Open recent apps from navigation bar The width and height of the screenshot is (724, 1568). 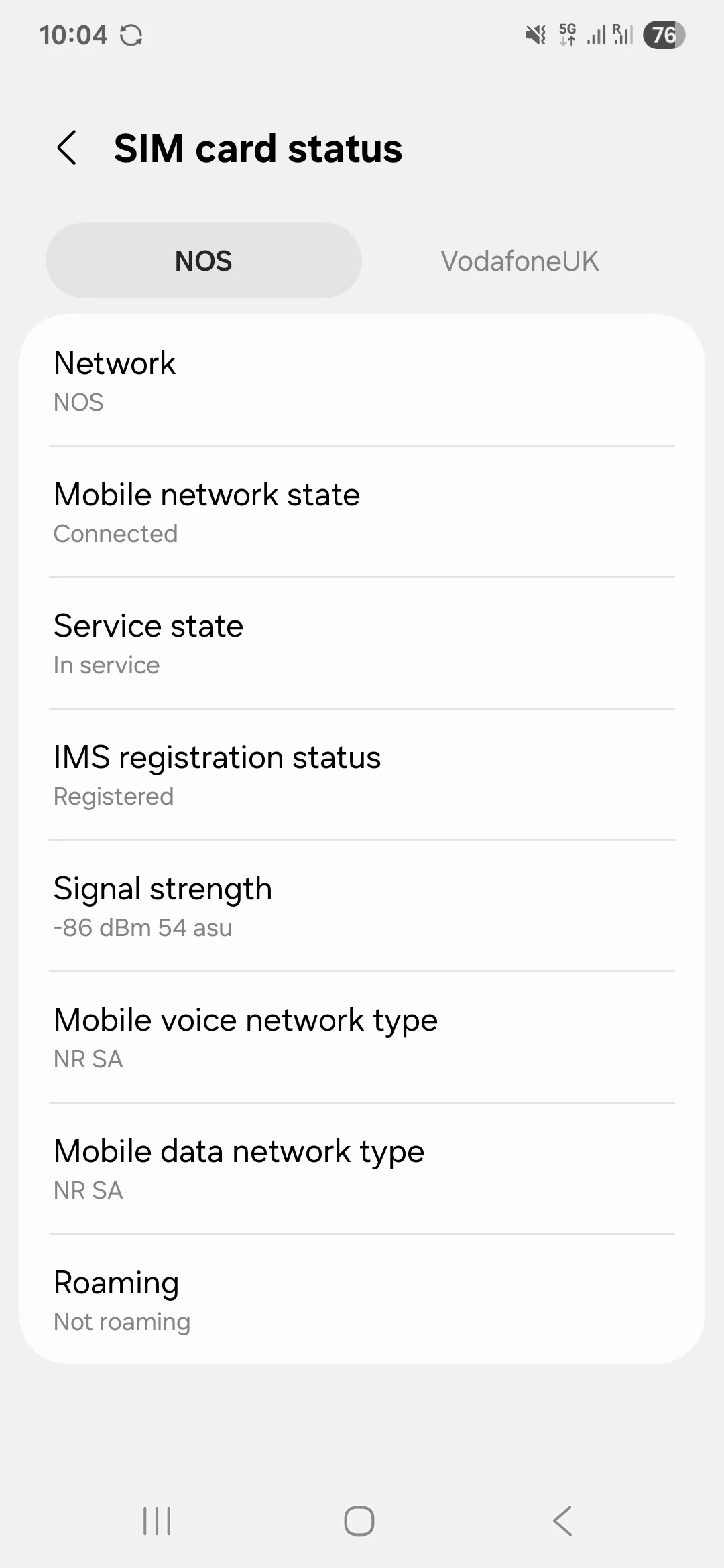tap(157, 1521)
